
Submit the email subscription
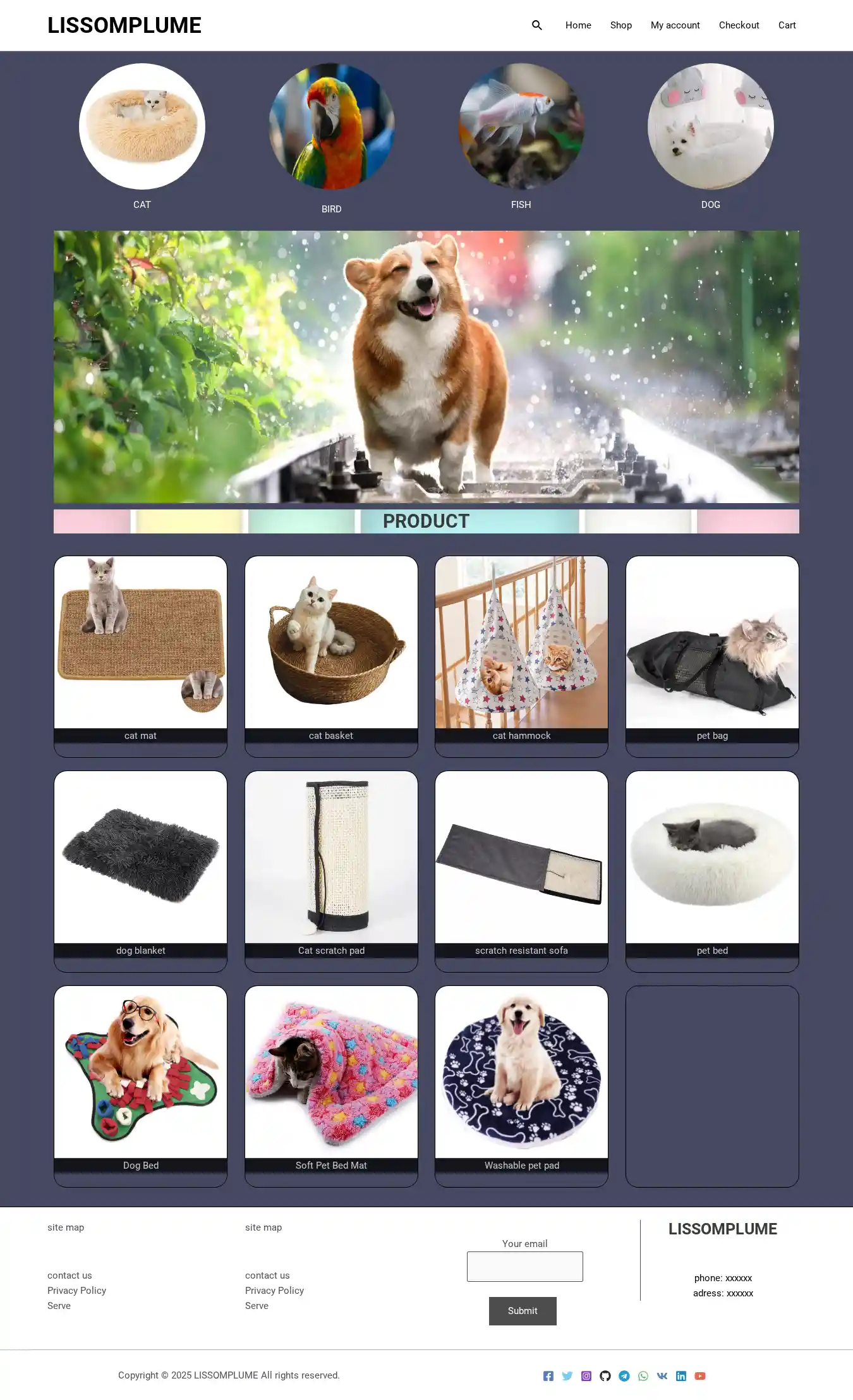tap(523, 1311)
